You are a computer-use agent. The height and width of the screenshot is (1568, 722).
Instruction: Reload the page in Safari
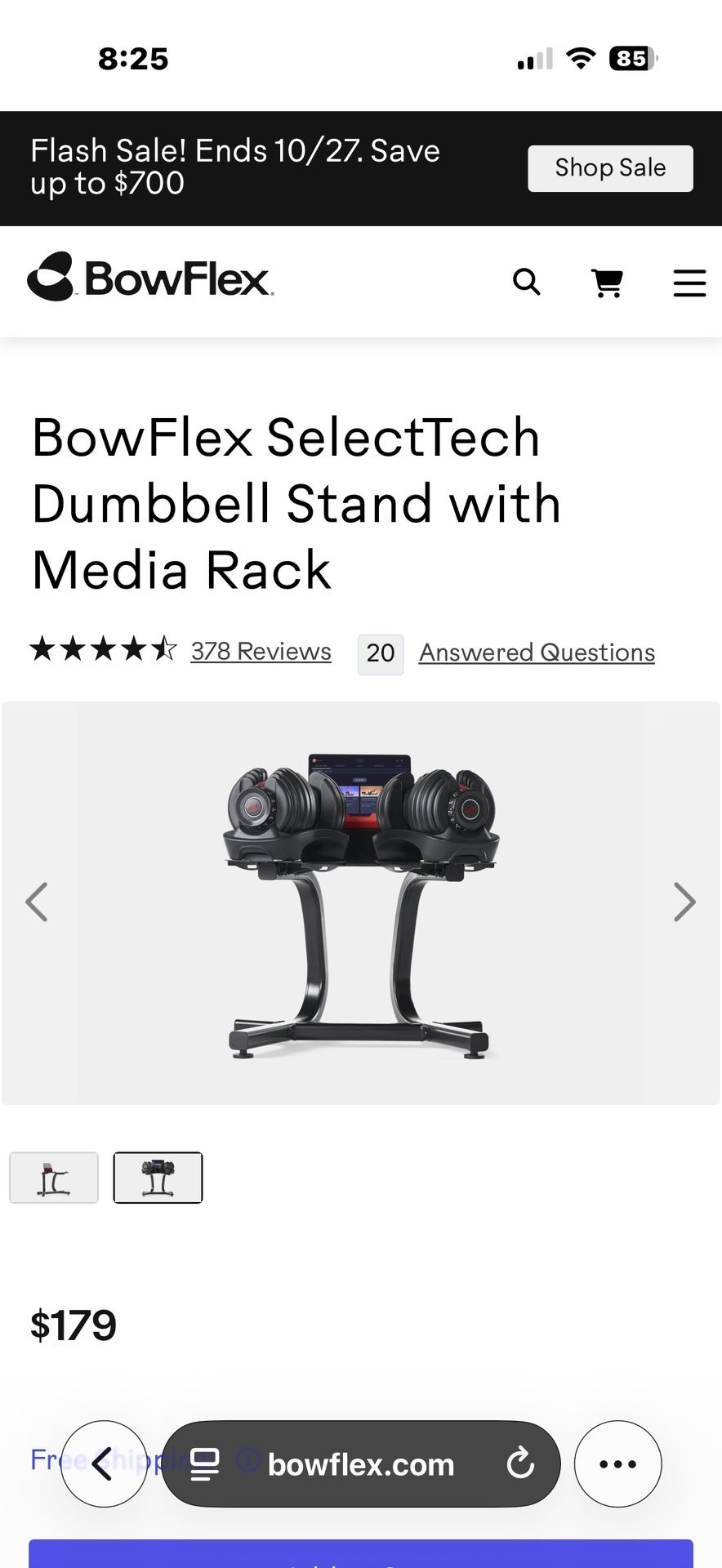pyautogui.click(x=522, y=1464)
